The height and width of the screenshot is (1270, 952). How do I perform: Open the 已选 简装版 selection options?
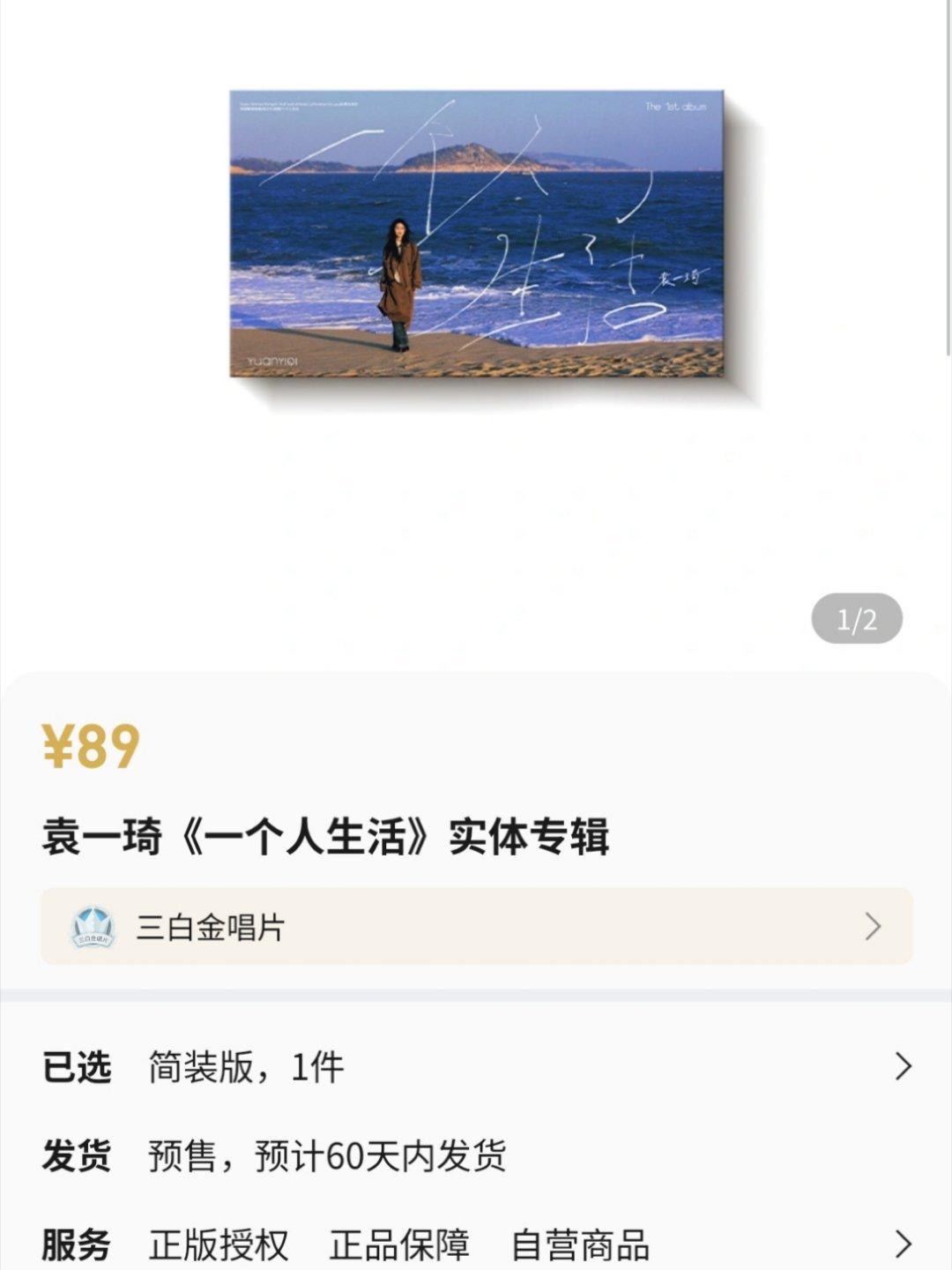pyautogui.click(x=476, y=1067)
